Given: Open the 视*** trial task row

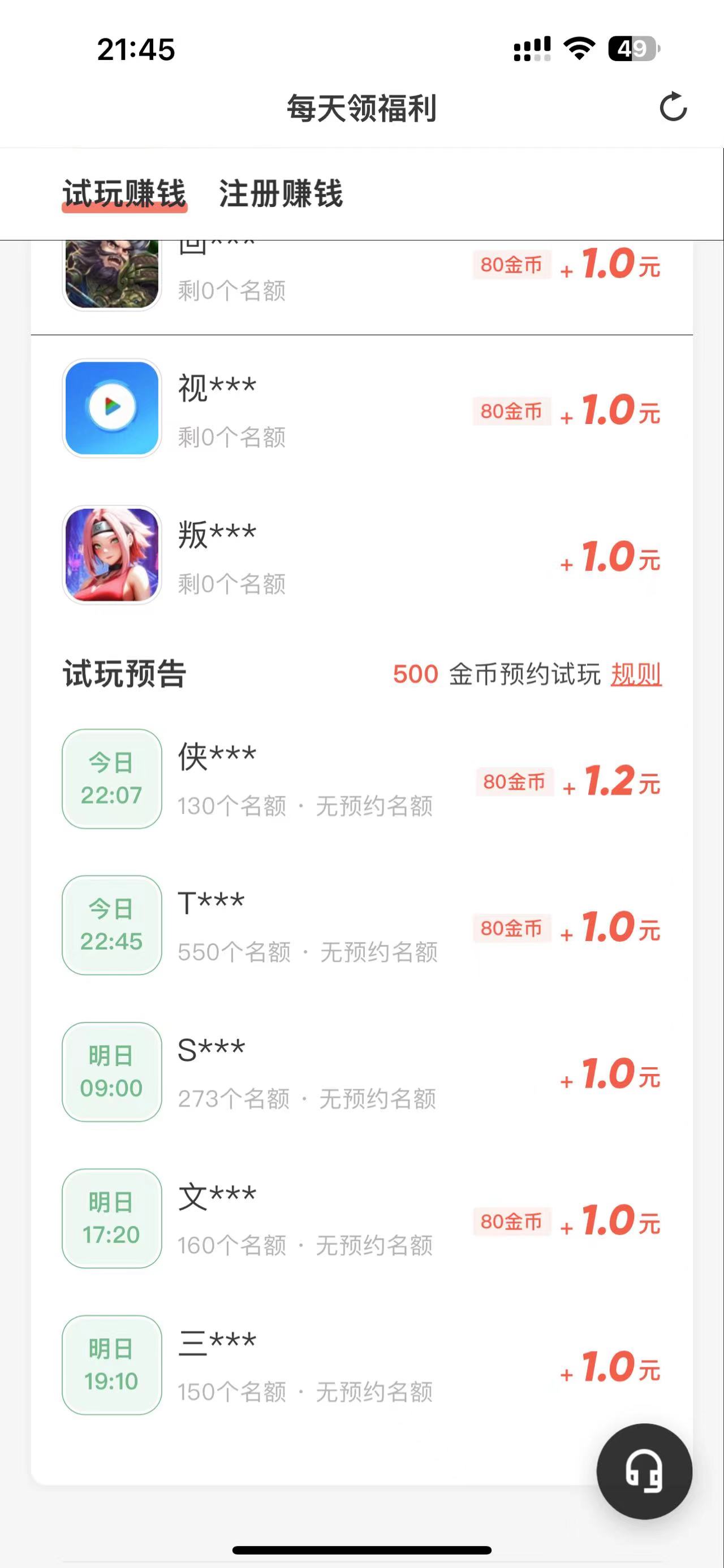Looking at the screenshot, I should click(x=361, y=409).
